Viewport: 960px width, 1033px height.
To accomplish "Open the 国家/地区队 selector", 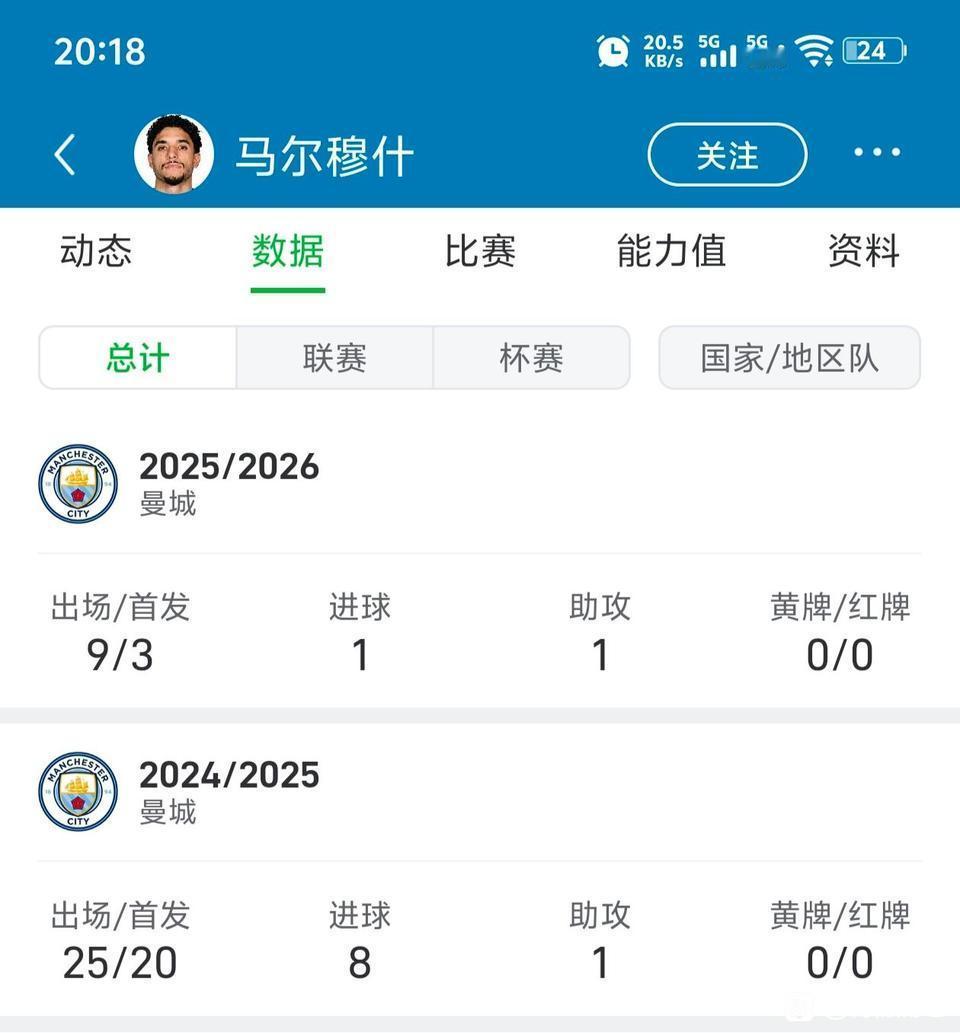I will tap(789, 358).
